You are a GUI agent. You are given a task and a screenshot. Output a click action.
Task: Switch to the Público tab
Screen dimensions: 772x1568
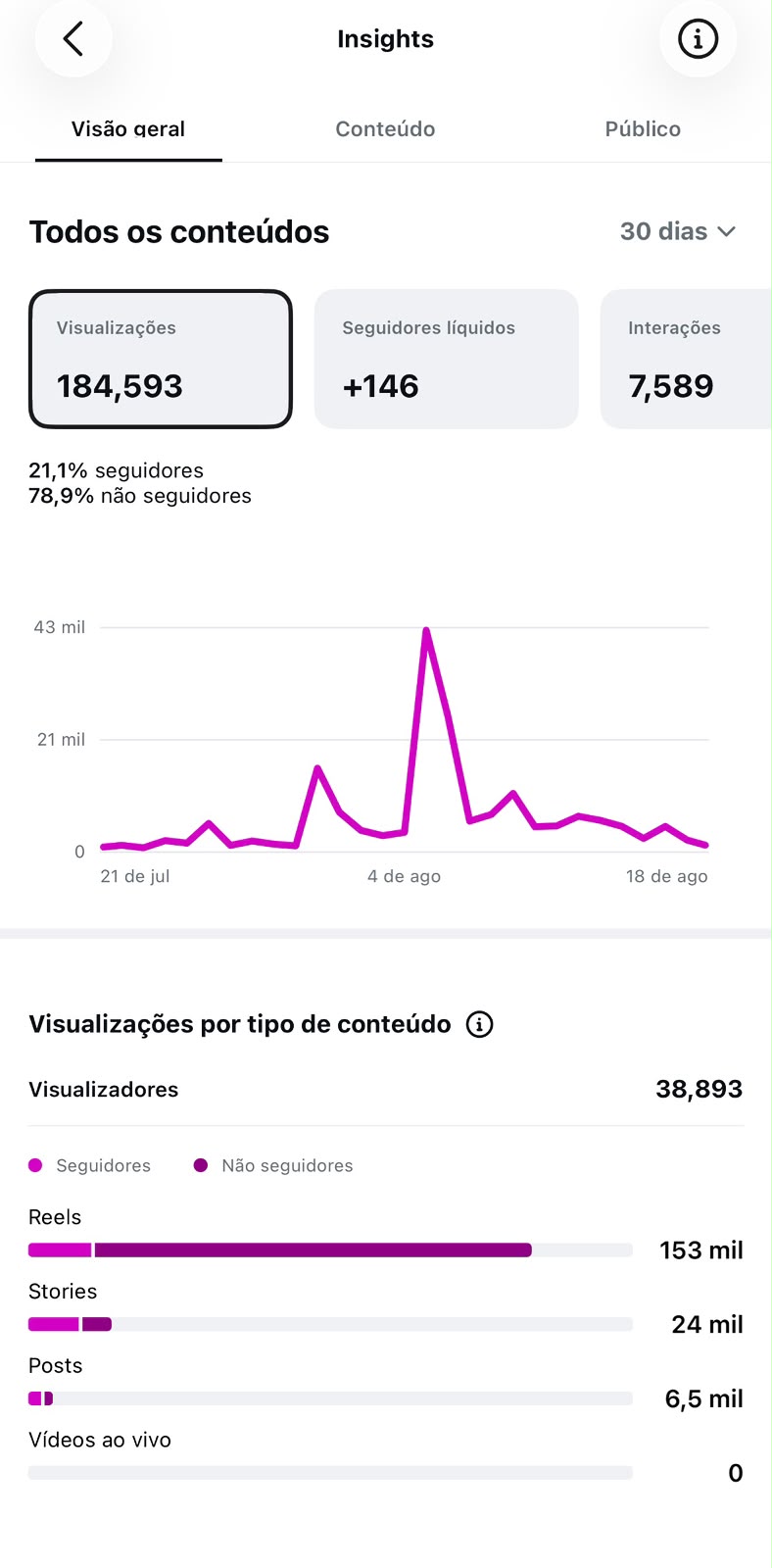(x=643, y=129)
